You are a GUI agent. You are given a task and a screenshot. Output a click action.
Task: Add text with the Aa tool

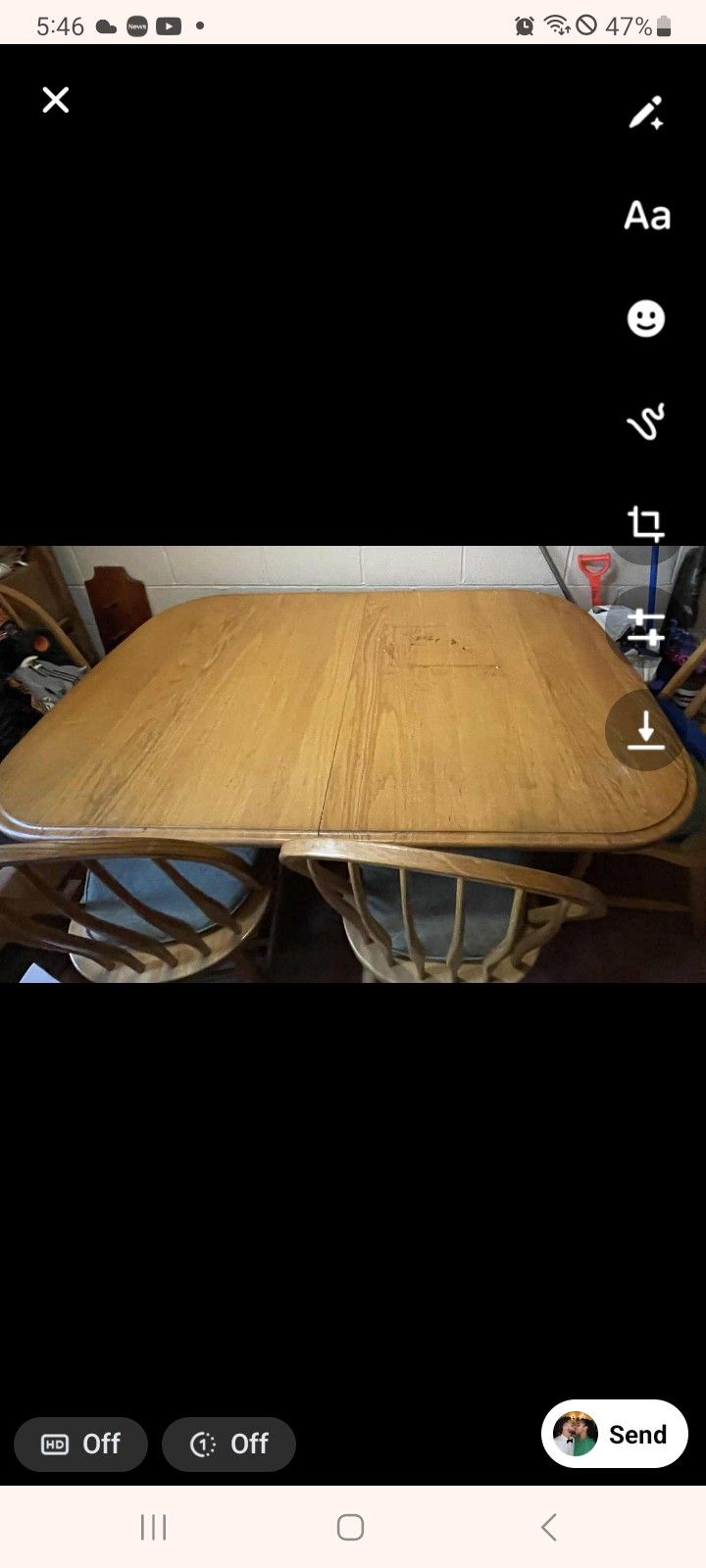pyautogui.click(x=647, y=215)
